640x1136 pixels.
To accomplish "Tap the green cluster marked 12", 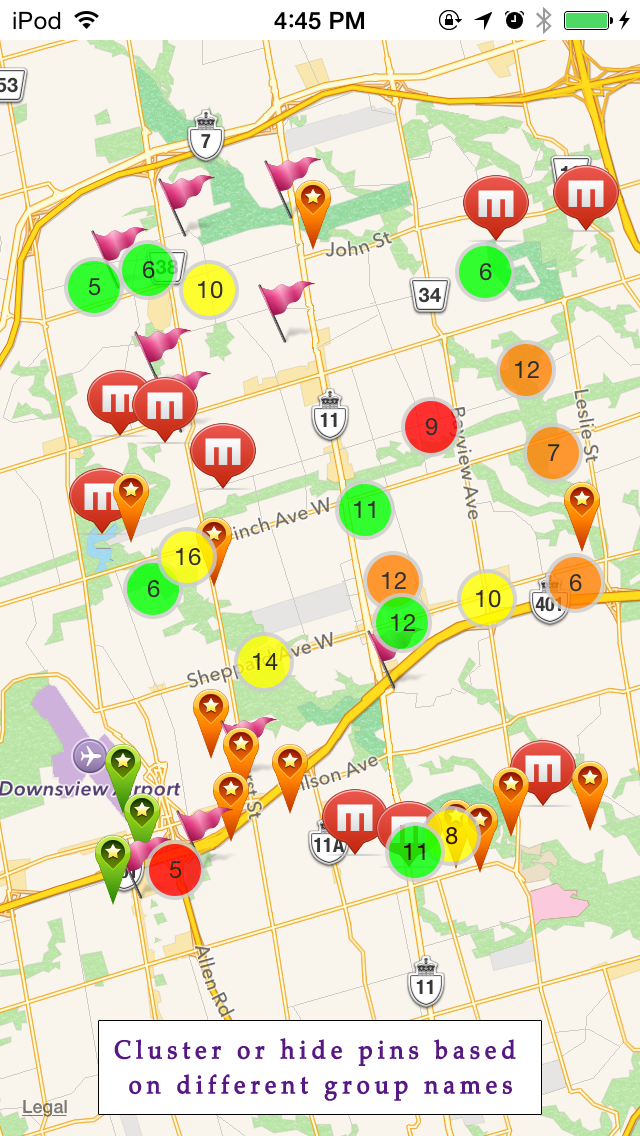I will tap(402, 623).
